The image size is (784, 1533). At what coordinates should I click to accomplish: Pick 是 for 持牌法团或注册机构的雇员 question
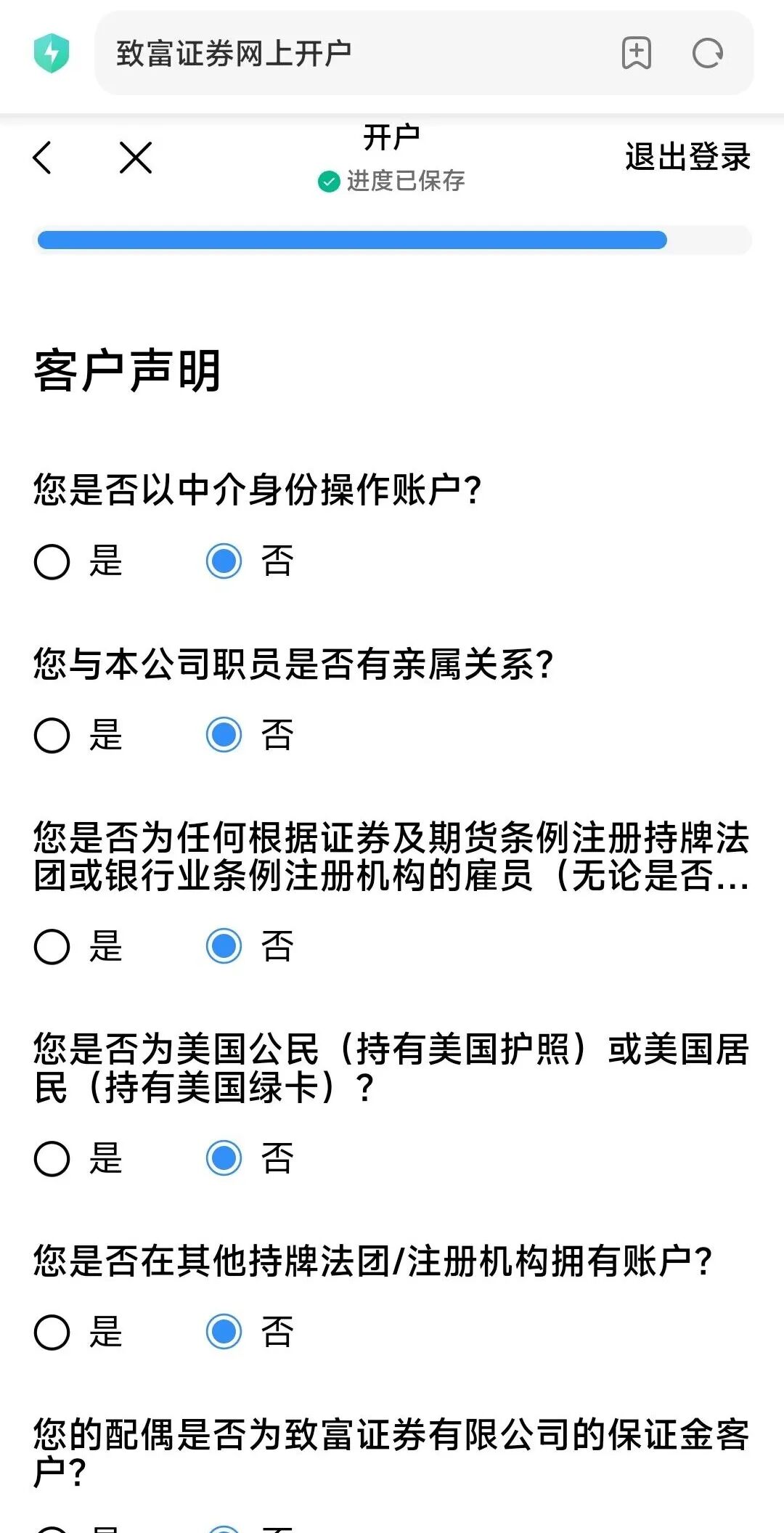tap(52, 946)
